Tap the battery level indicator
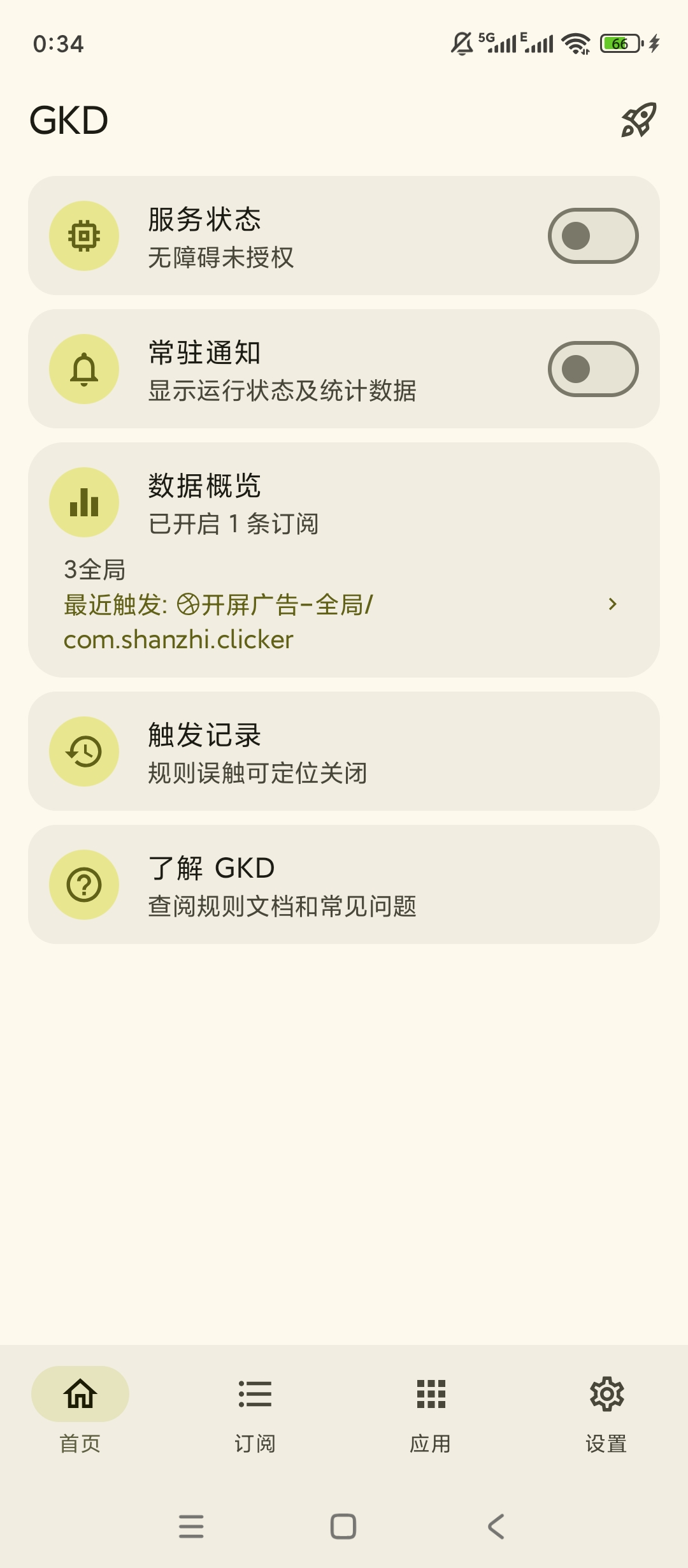 (619, 43)
